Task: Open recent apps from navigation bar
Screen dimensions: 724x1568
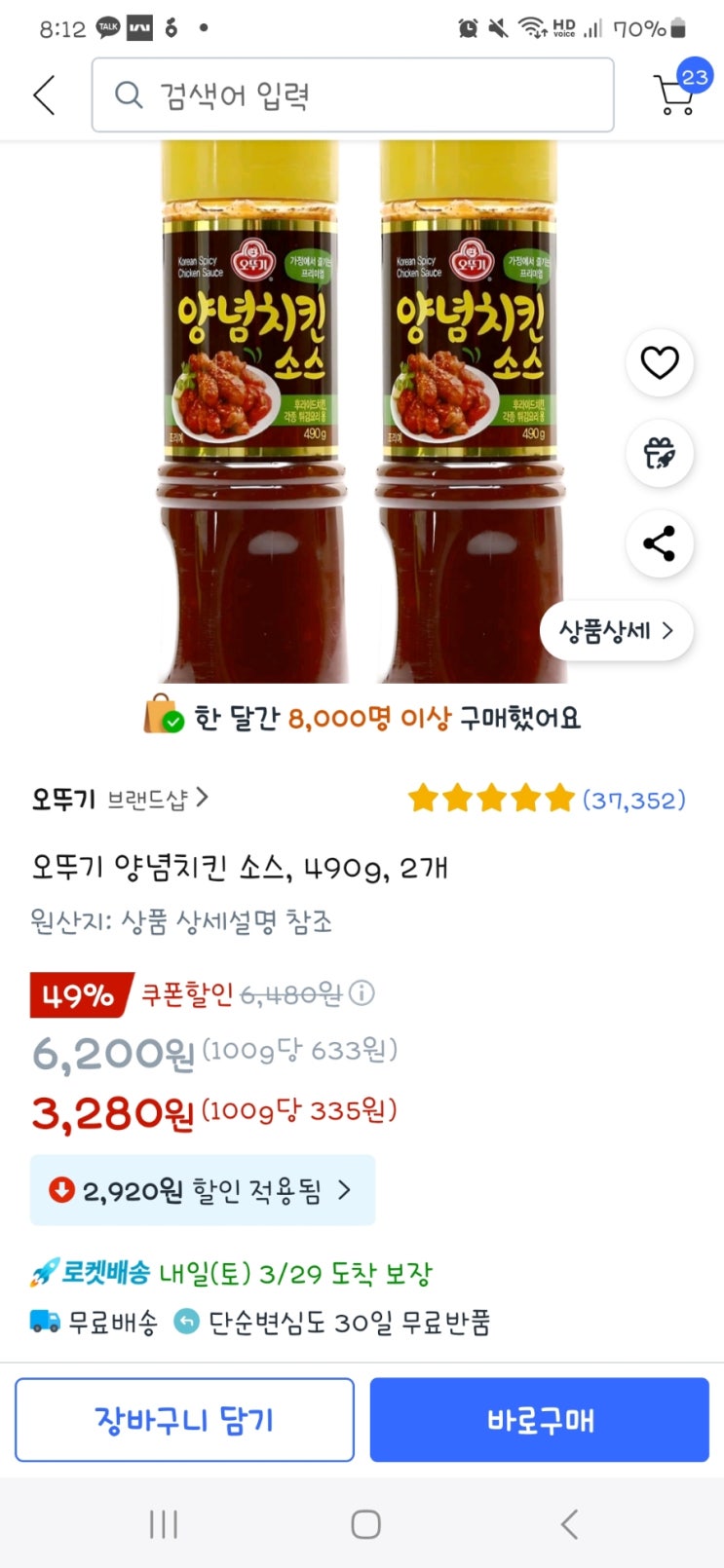Action: pyautogui.click(x=163, y=1524)
